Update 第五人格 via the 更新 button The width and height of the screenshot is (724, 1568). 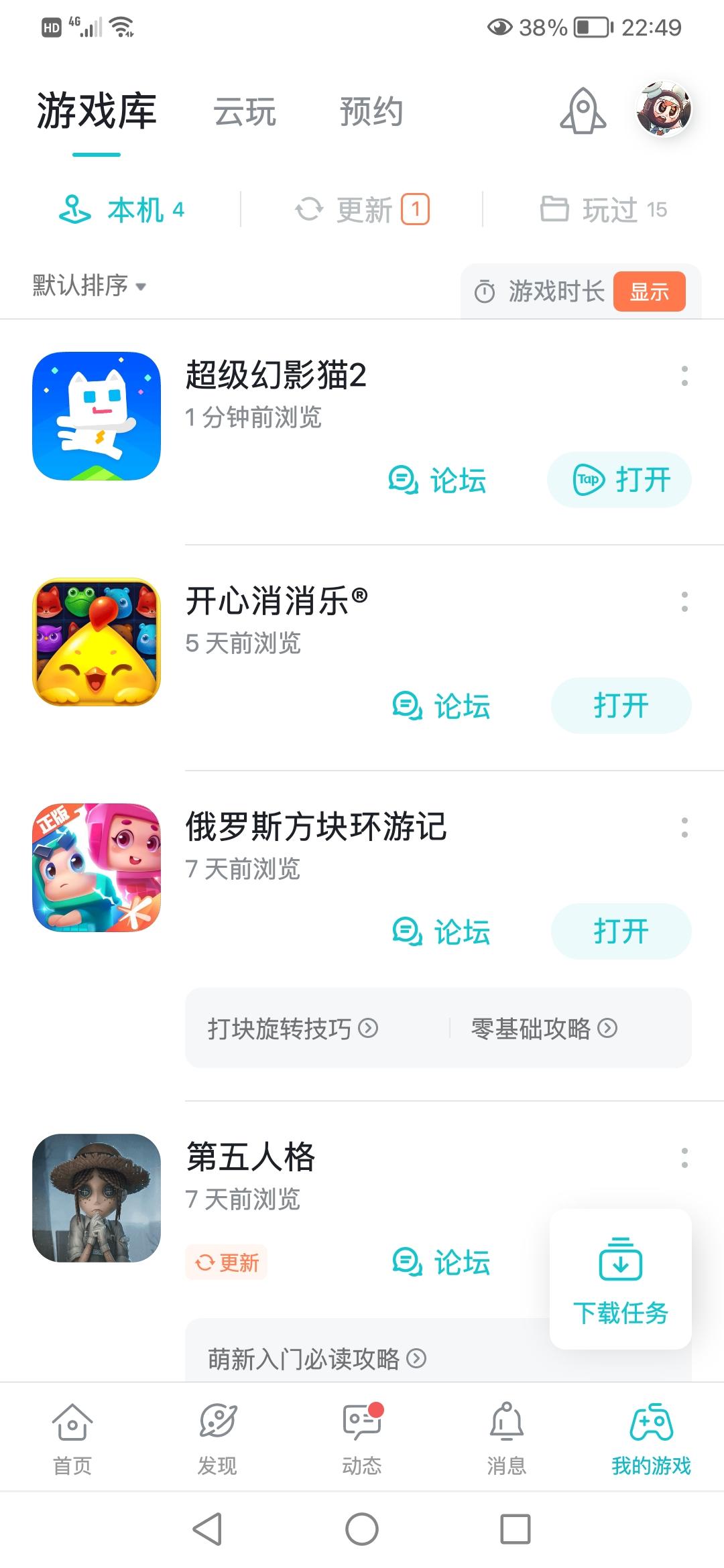[227, 1262]
